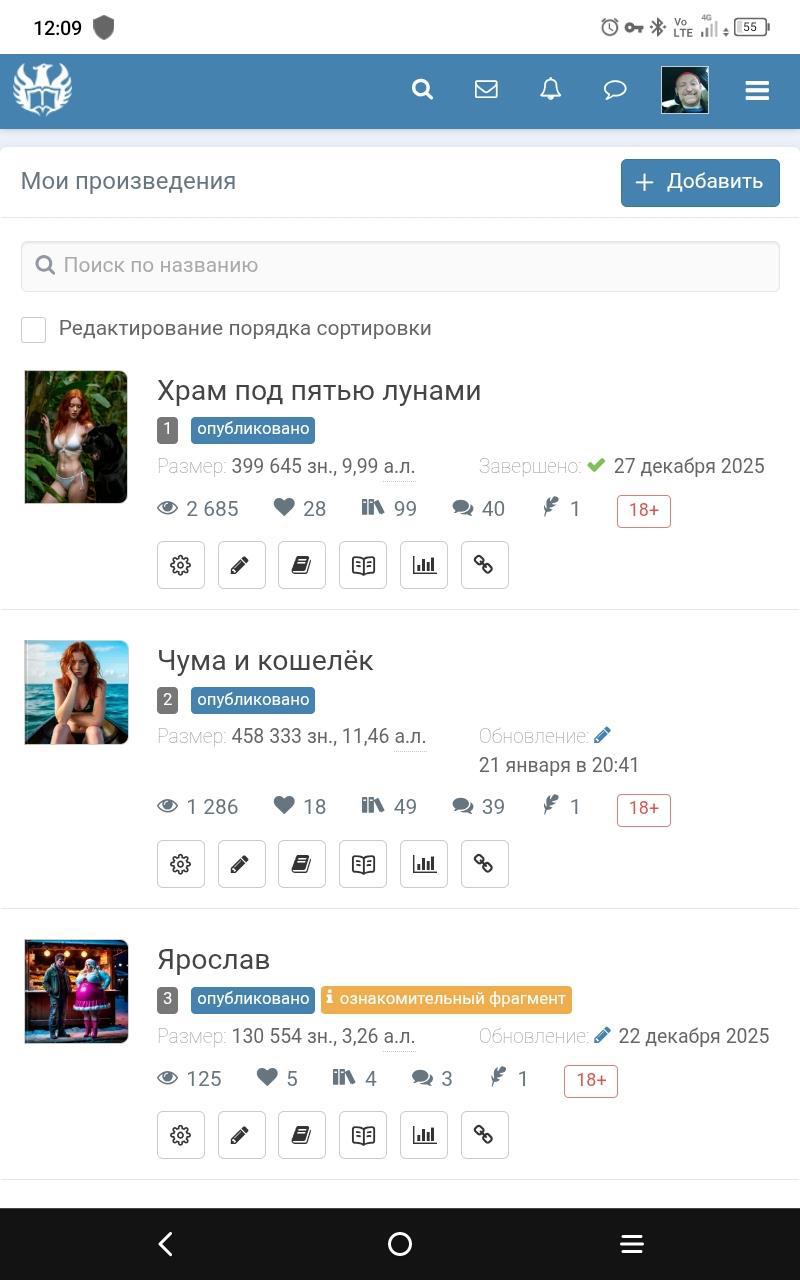Open reader book icon for Чума и кошелёк
Image resolution: width=800 pixels, height=1280 pixels.
coord(363,864)
